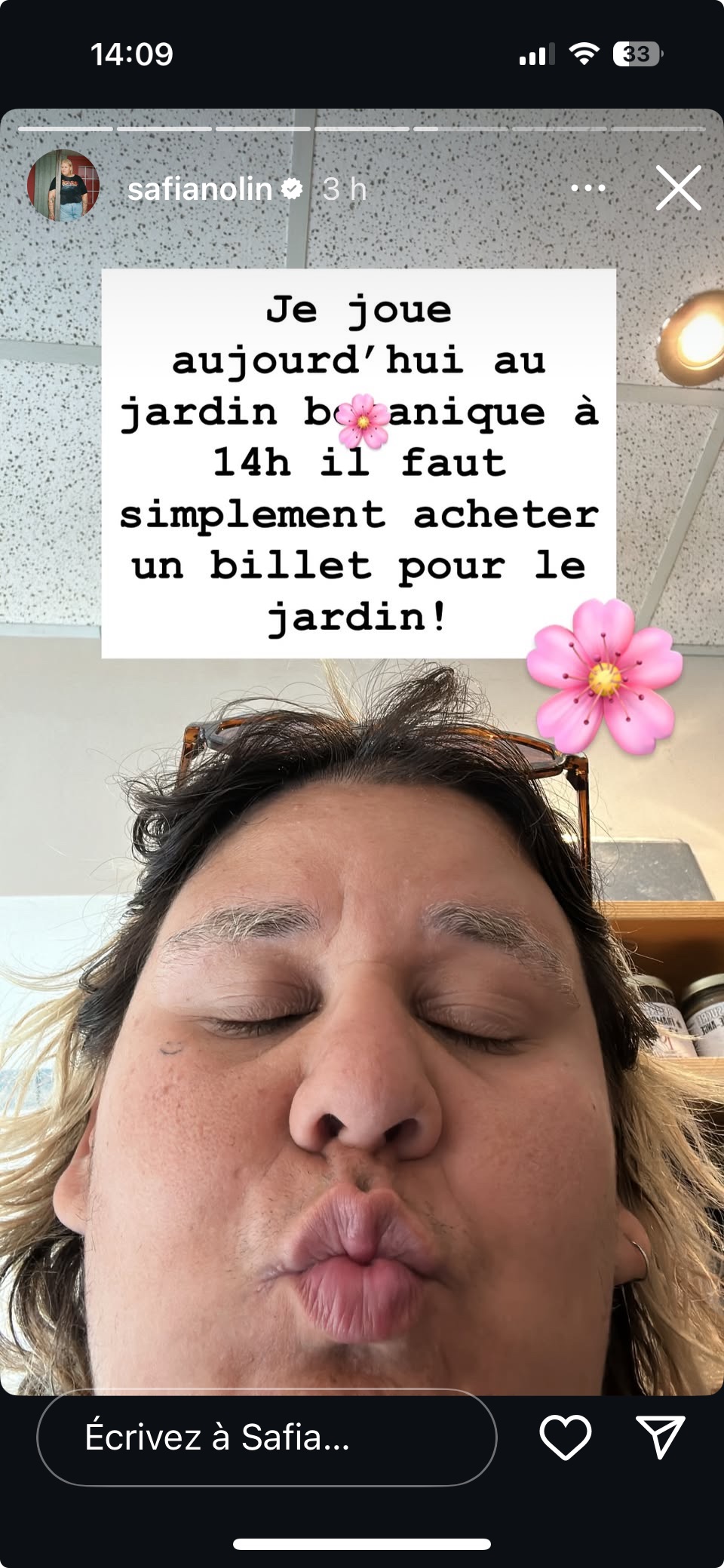Share the story via paper plane icon

pos(660,1437)
